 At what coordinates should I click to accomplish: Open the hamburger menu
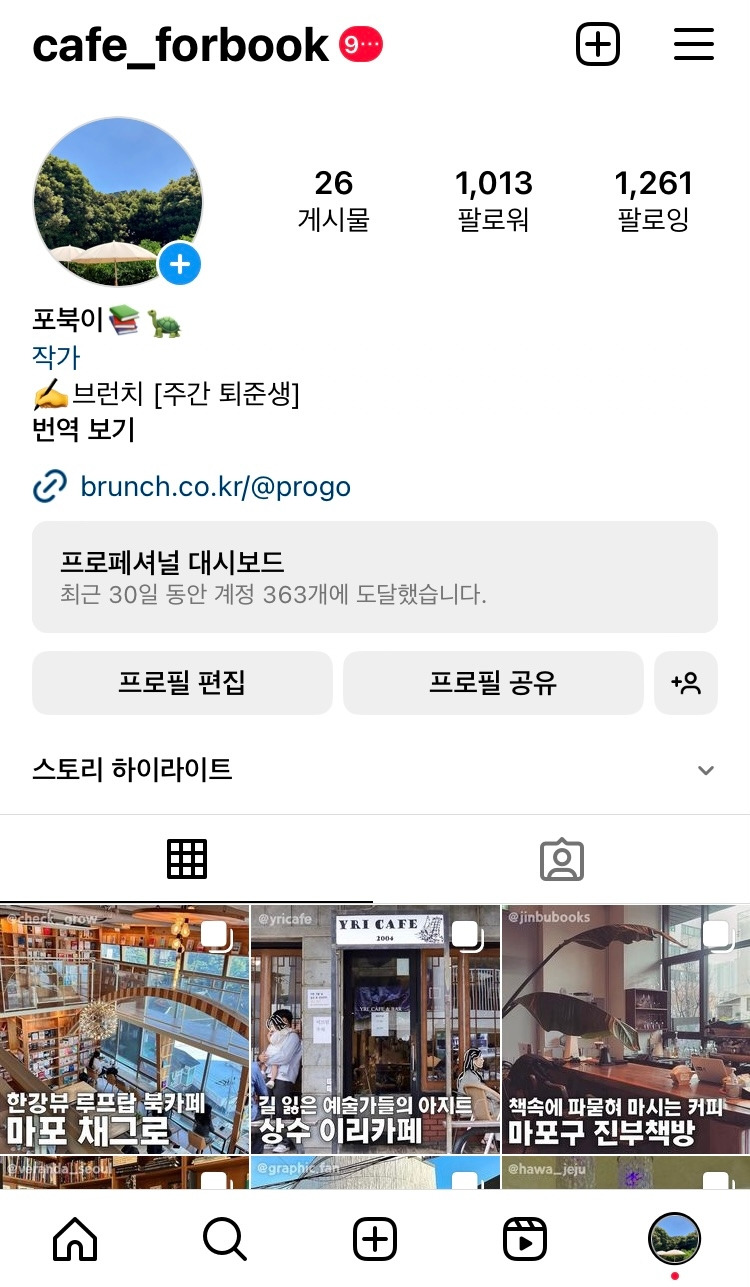point(693,45)
